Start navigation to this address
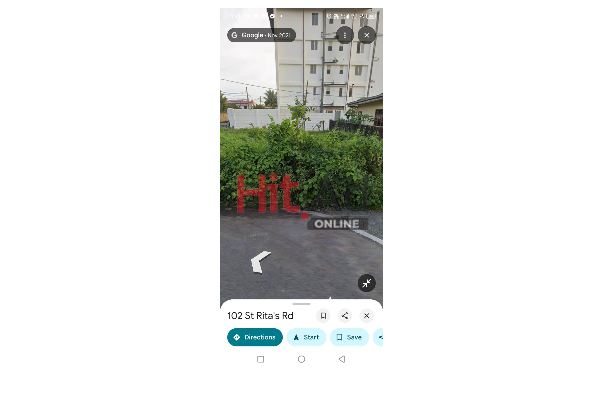600x400 pixels. click(x=306, y=337)
